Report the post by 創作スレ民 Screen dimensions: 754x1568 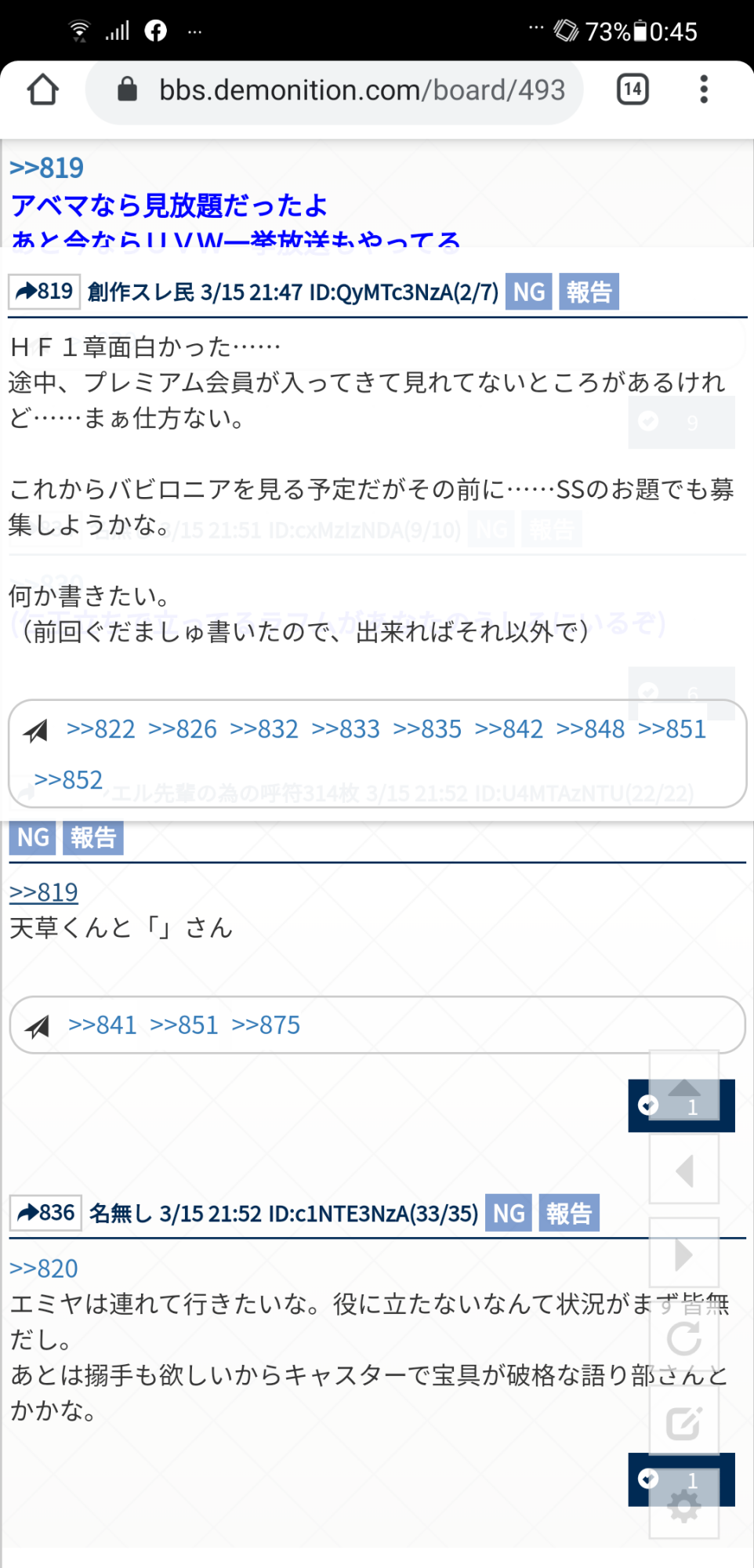589,292
